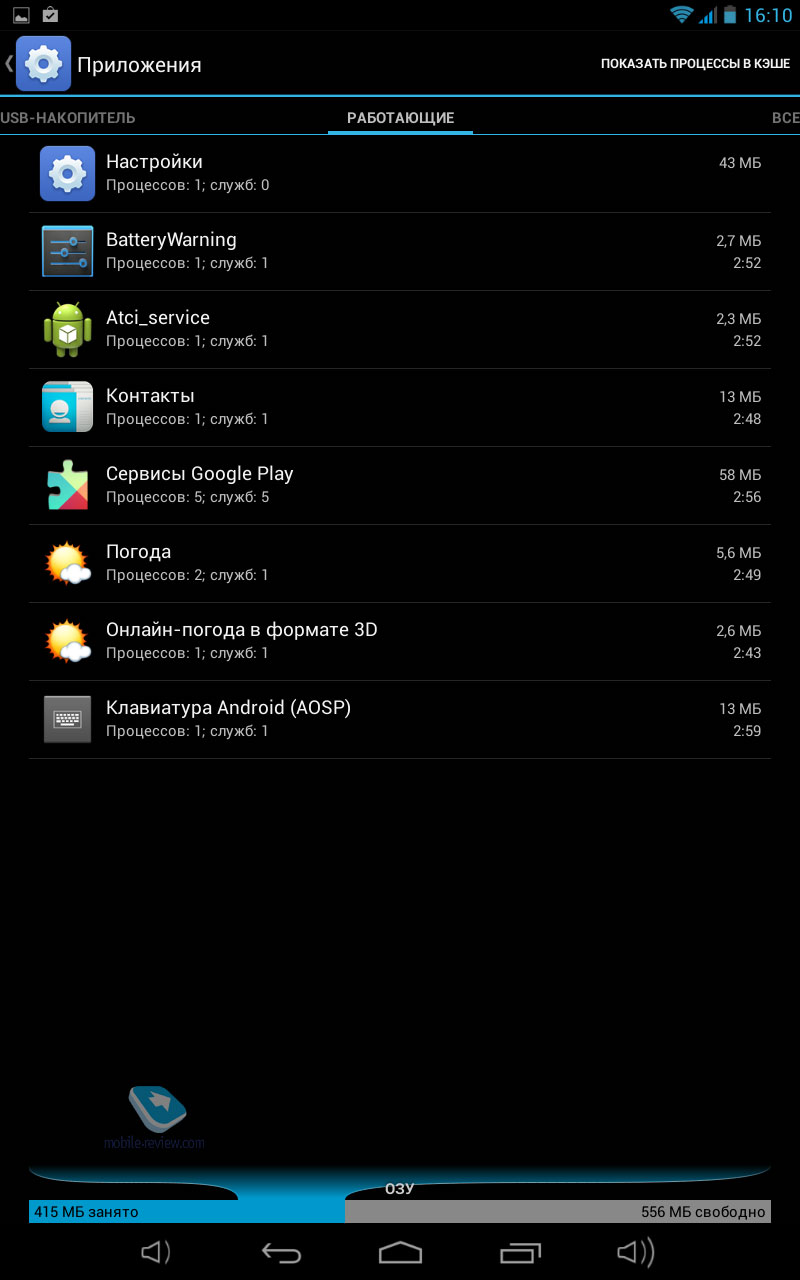
Task: Switch to the USB-накопитель tab
Action: tap(68, 118)
